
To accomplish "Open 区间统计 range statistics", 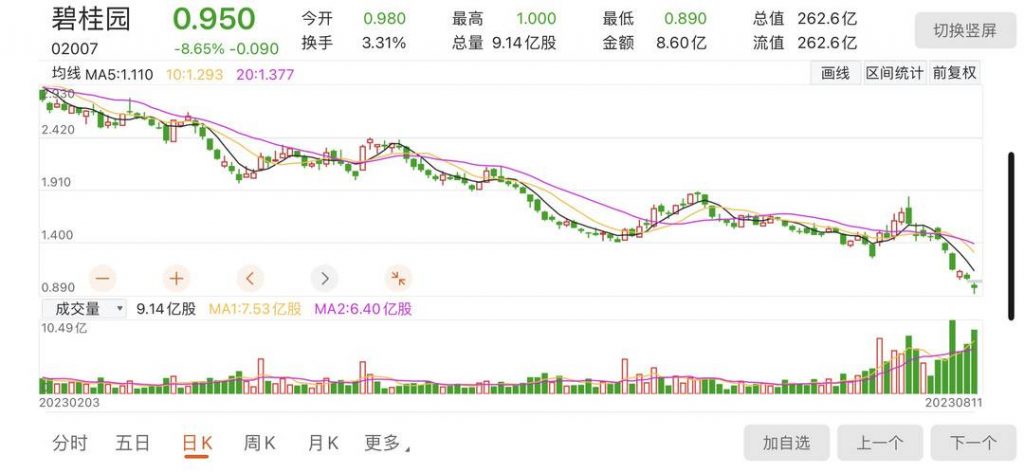I will pyautogui.click(x=894, y=73).
